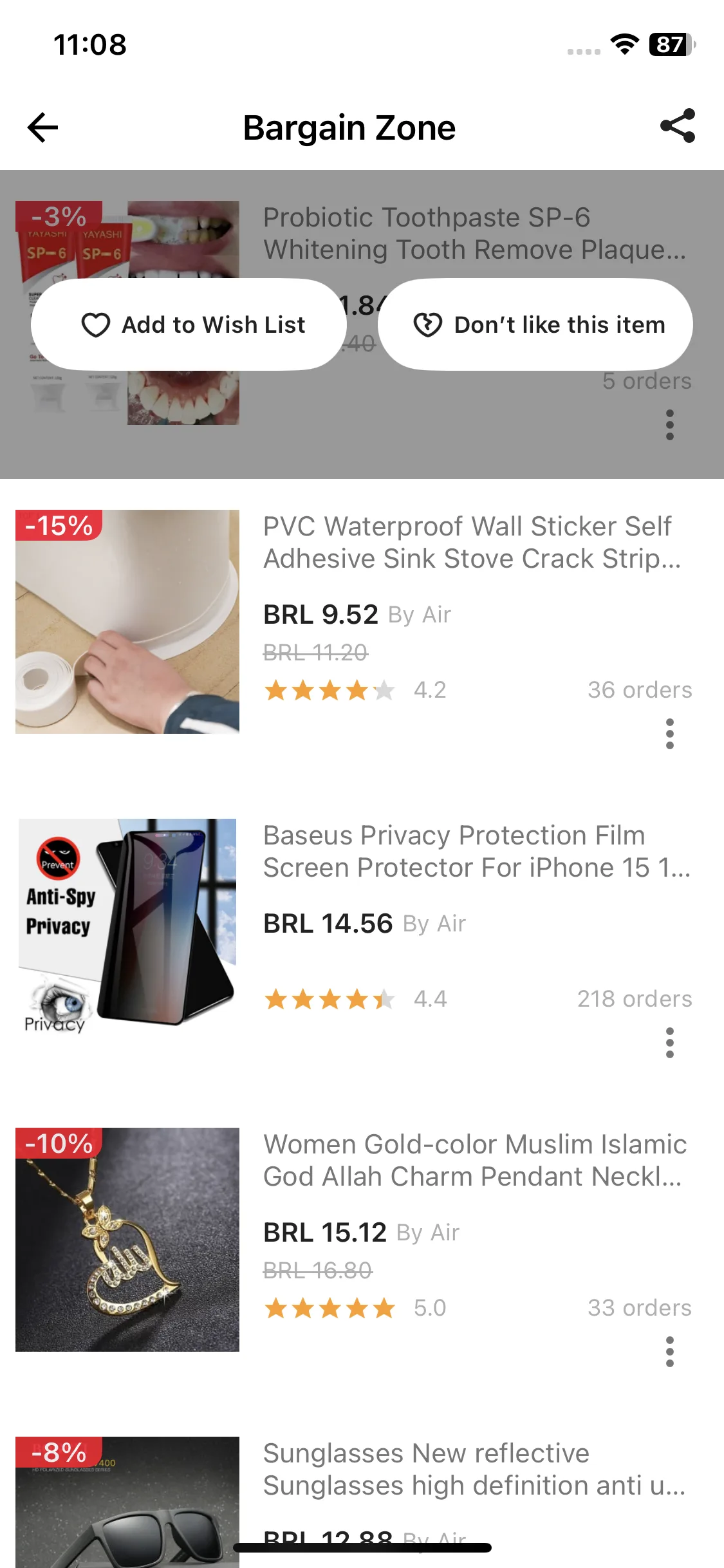The height and width of the screenshot is (1568, 724).
Task: View the PVC Waterproof Wall Sticker product
Action: tap(472, 543)
